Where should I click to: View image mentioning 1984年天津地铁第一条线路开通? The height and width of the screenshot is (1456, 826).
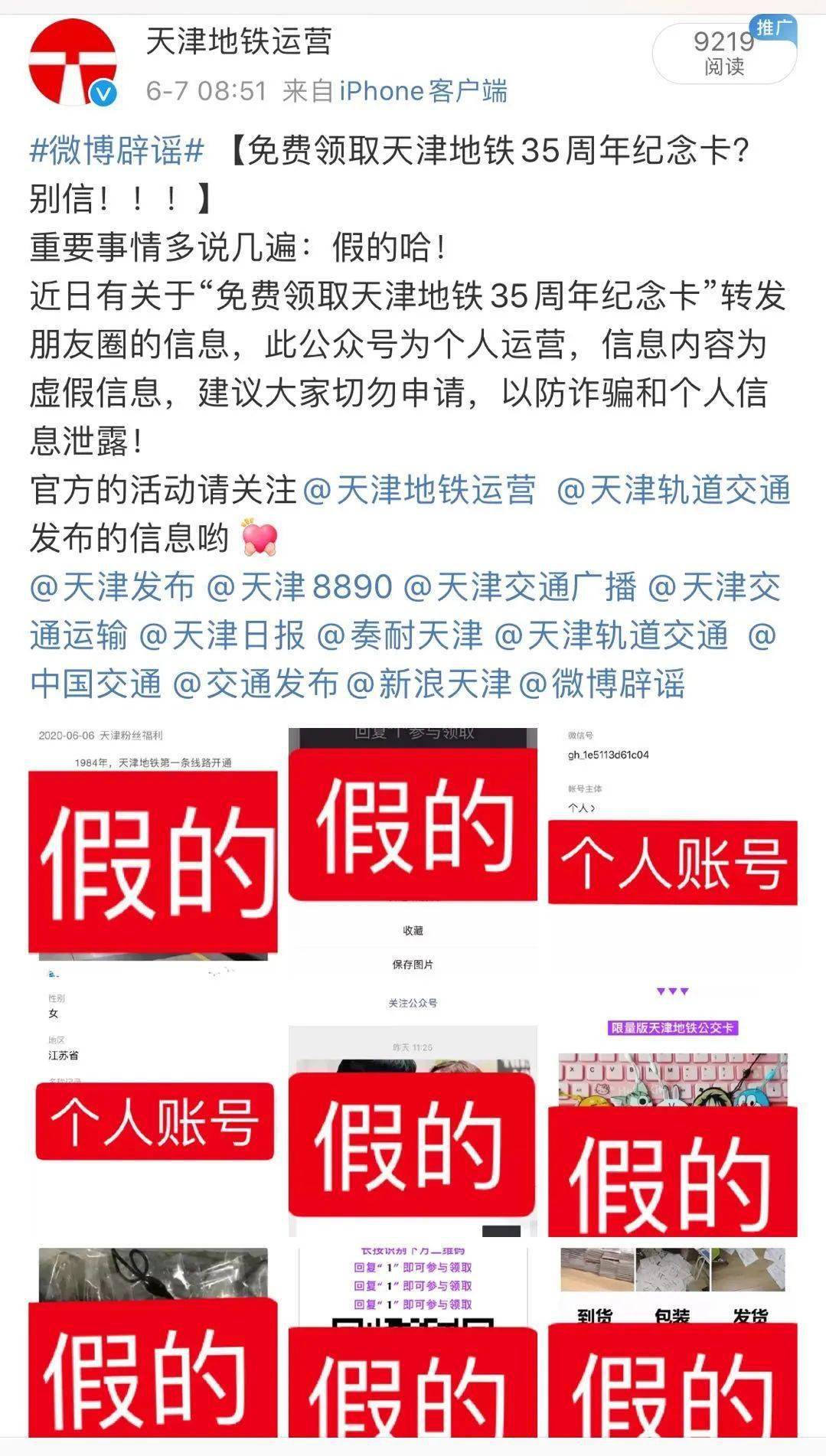click(x=153, y=844)
